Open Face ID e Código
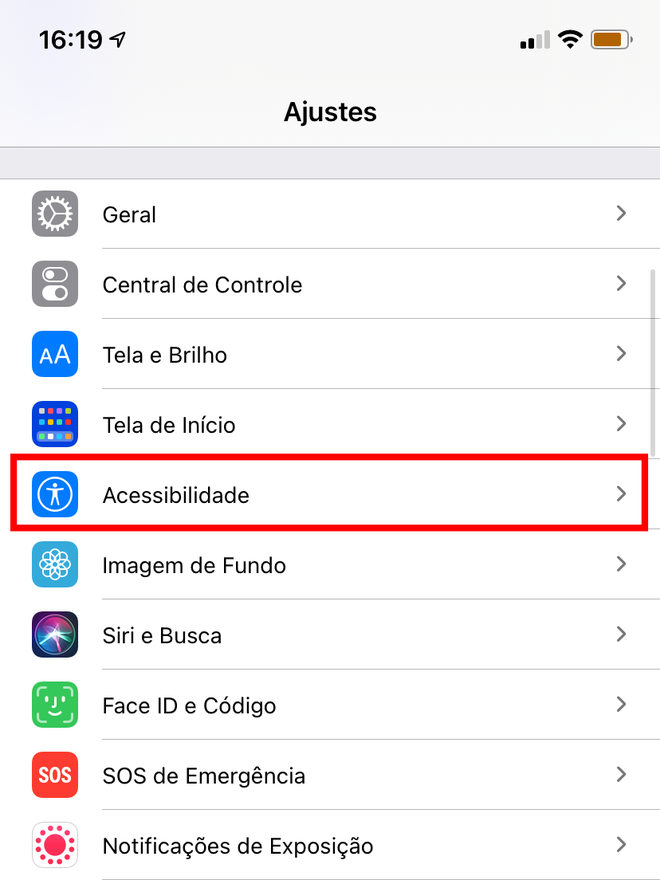The height and width of the screenshot is (880, 660). coord(330,705)
